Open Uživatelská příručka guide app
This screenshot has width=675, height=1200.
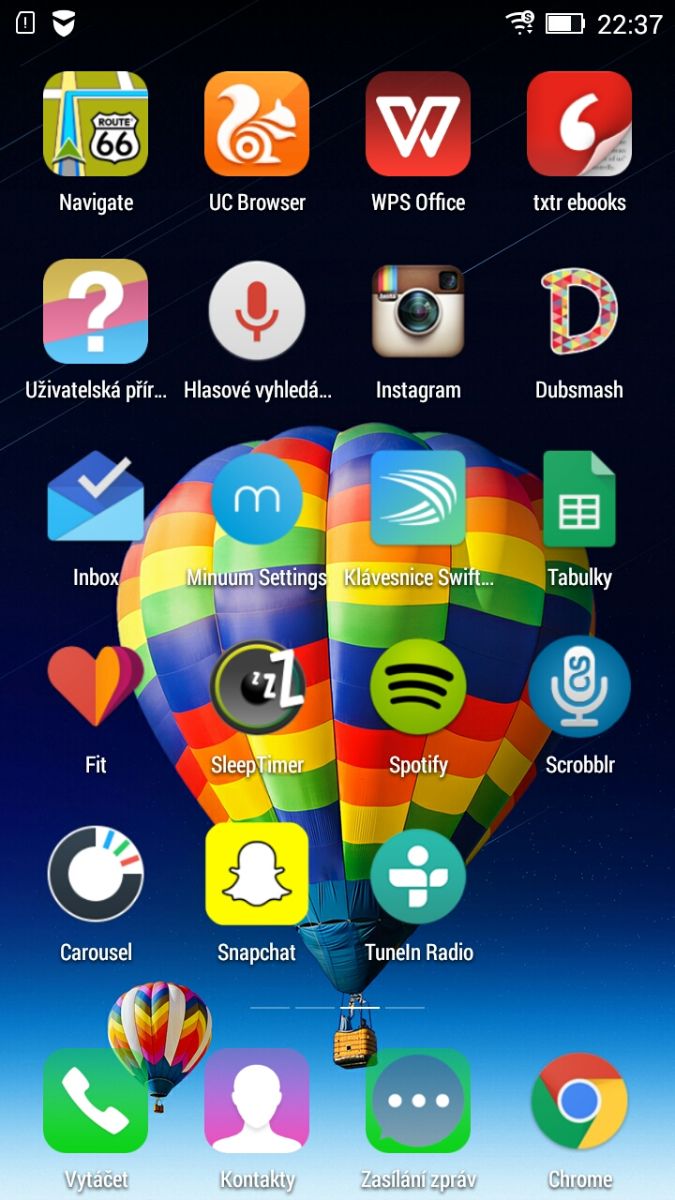click(x=96, y=312)
